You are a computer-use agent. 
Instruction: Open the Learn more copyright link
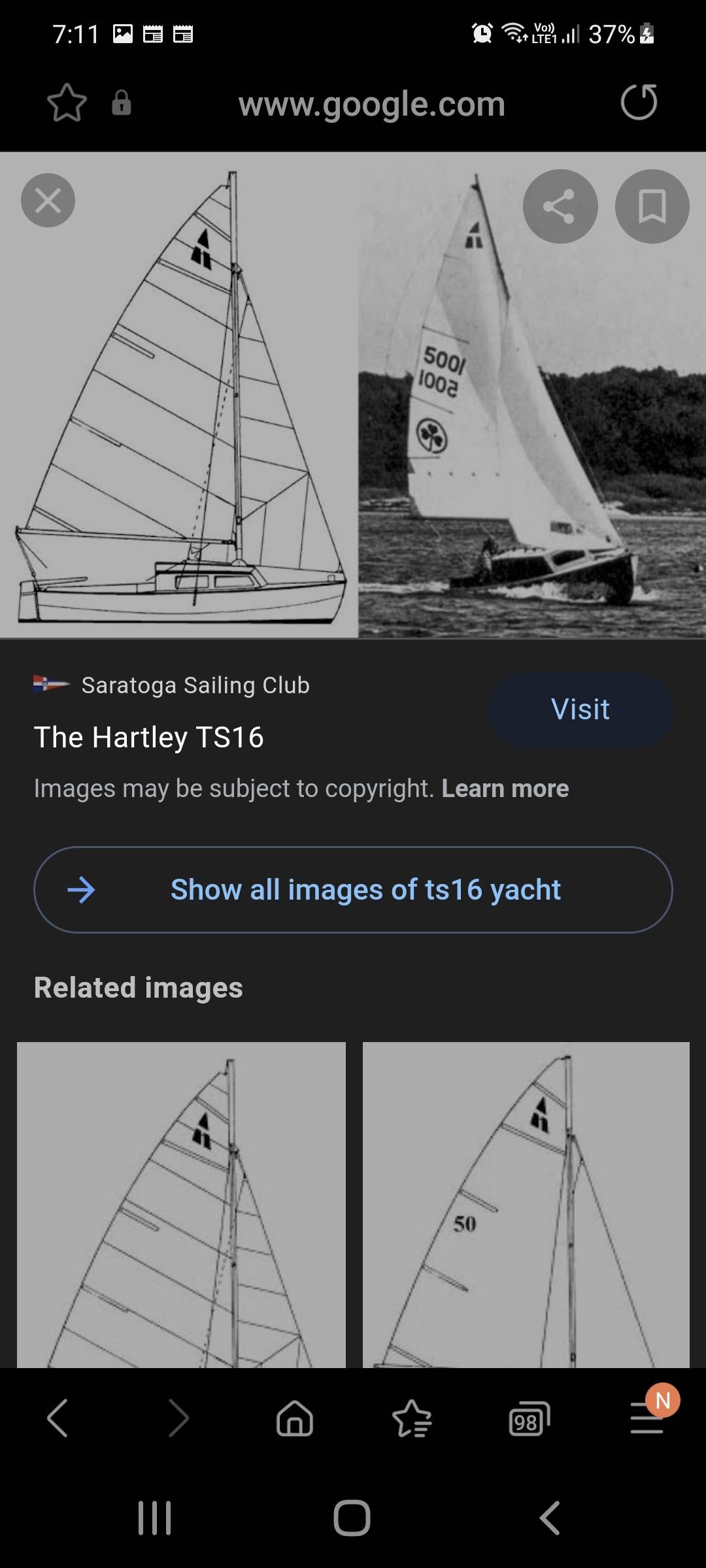(505, 789)
